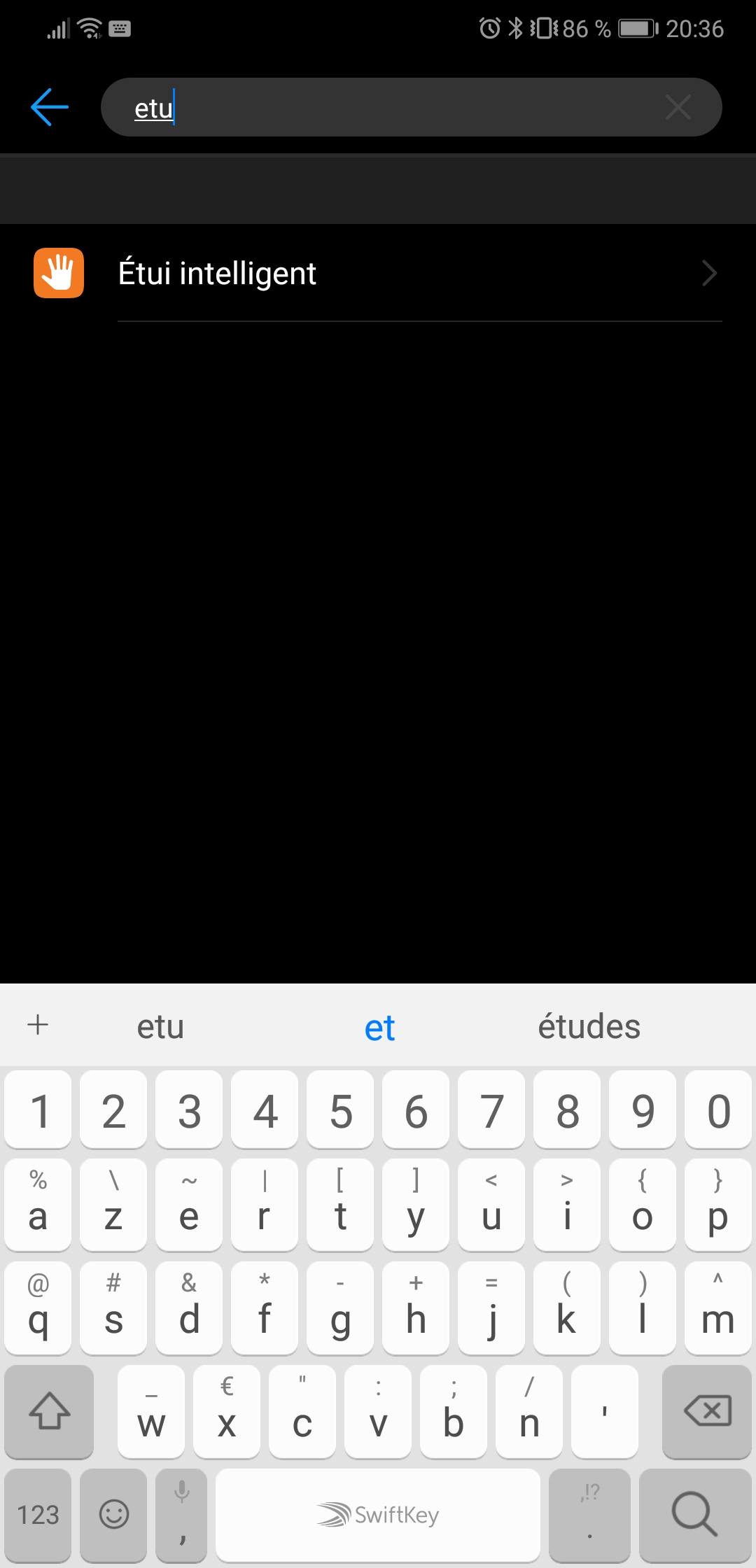Open the Étui intelligent result
This screenshot has width=756, height=1568.
(378, 273)
